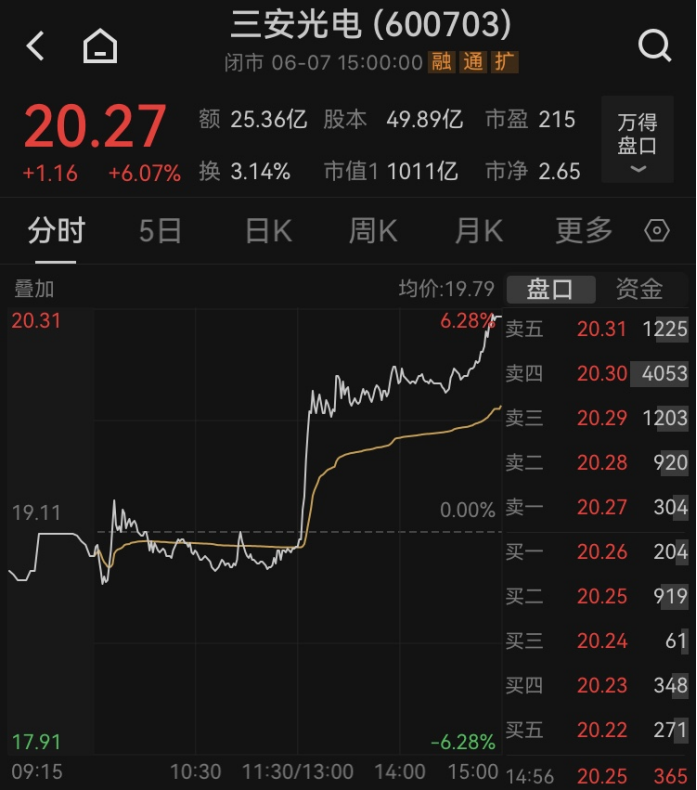Select the 盘口 order book tab
The image size is (697, 790).
550,289
